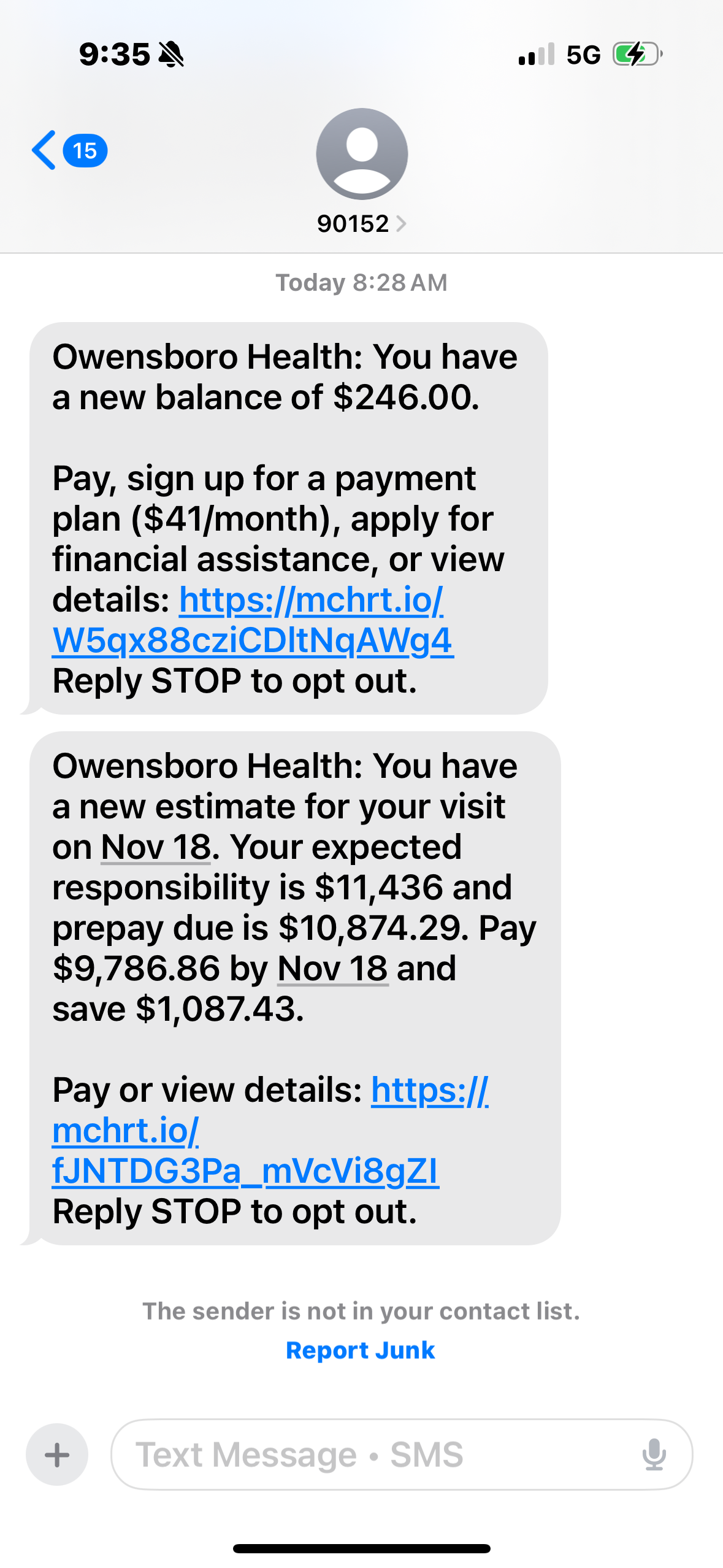
Task: Open the plus attachments menu
Action: [x=57, y=1455]
